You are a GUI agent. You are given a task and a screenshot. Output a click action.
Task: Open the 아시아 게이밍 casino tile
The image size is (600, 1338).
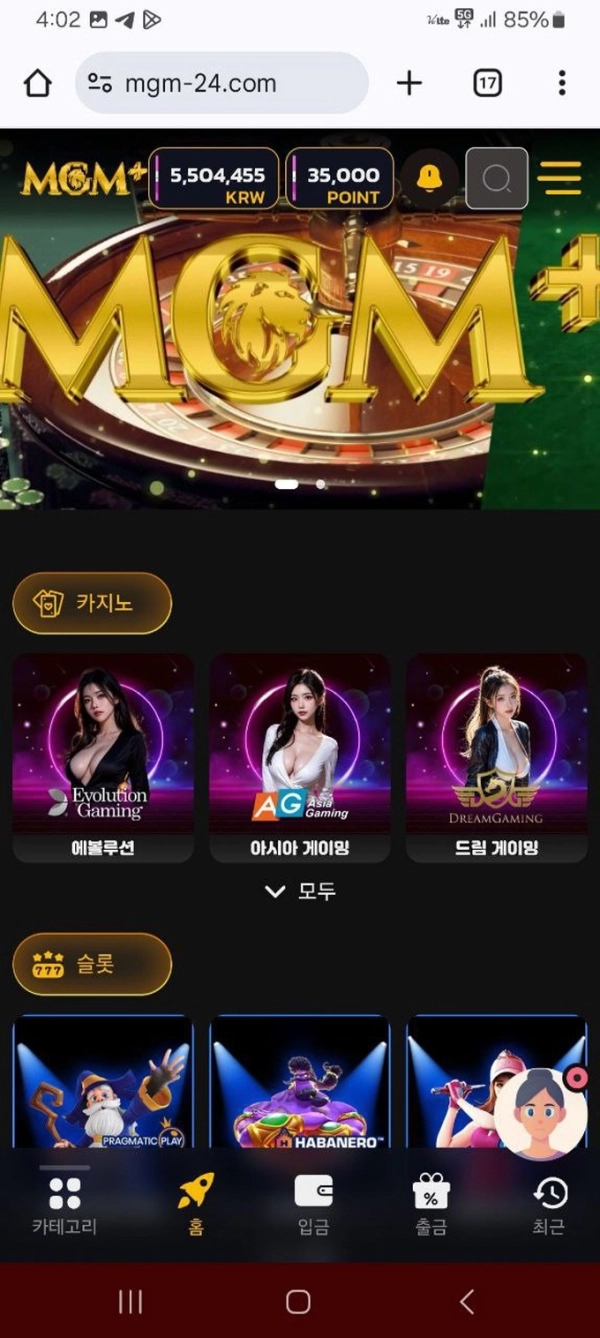tap(299, 757)
